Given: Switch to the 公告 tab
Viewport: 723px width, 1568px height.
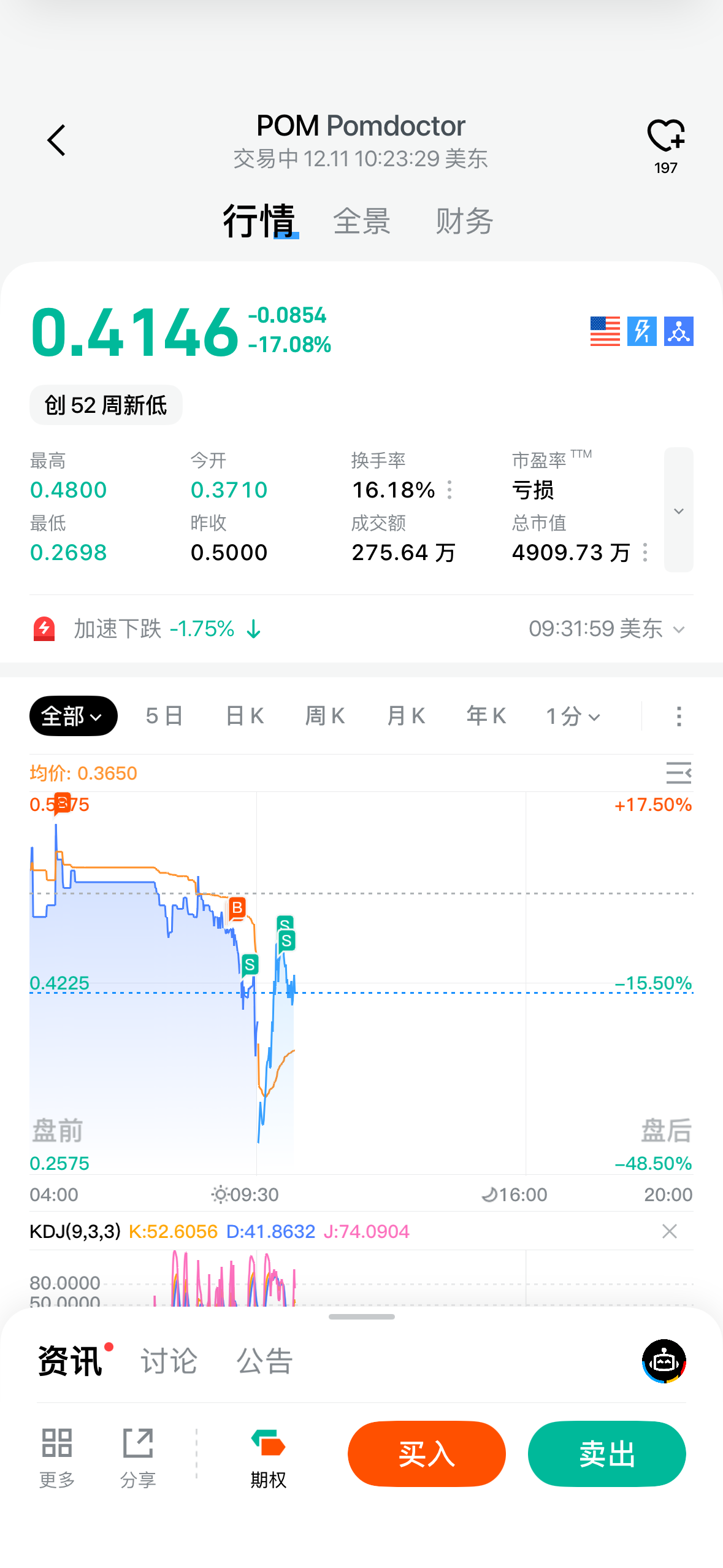Looking at the screenshot, I should [x=264, y=1361].
